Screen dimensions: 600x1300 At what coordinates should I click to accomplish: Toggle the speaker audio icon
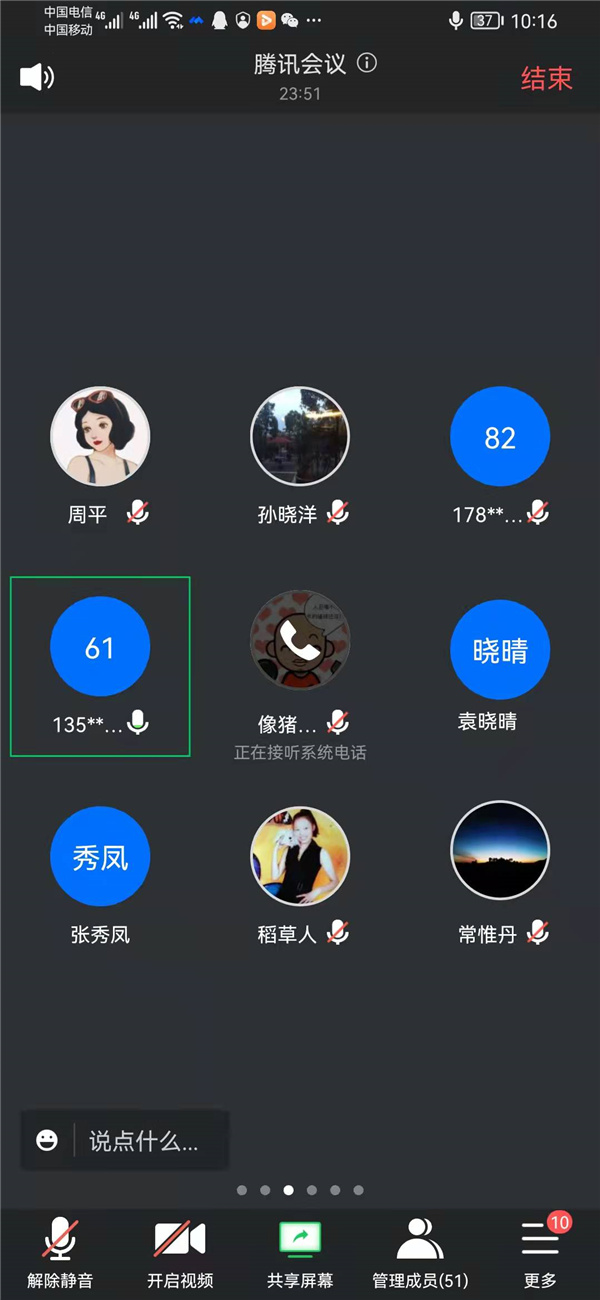[x=37, y=78]
